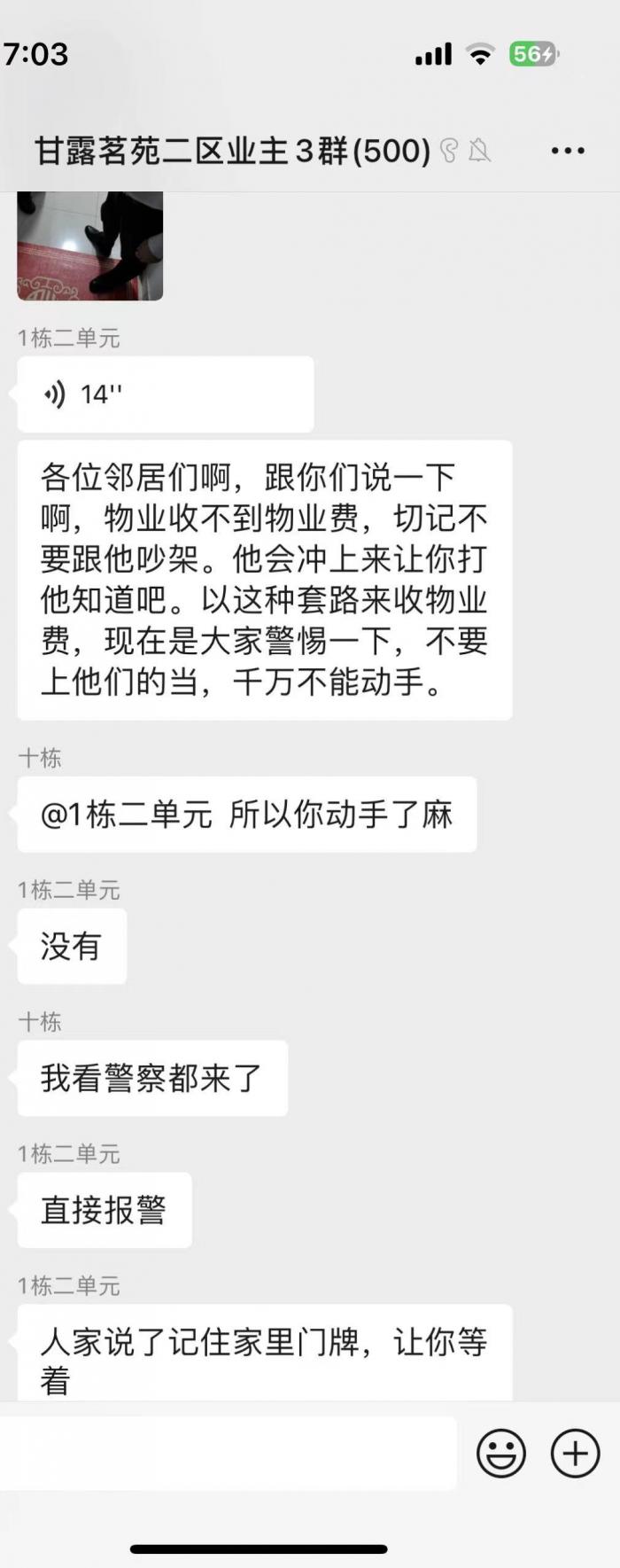This screenshot has height=1568, width=620.
Task: Open the group chat overflow menu
Action: pos(568,152)
